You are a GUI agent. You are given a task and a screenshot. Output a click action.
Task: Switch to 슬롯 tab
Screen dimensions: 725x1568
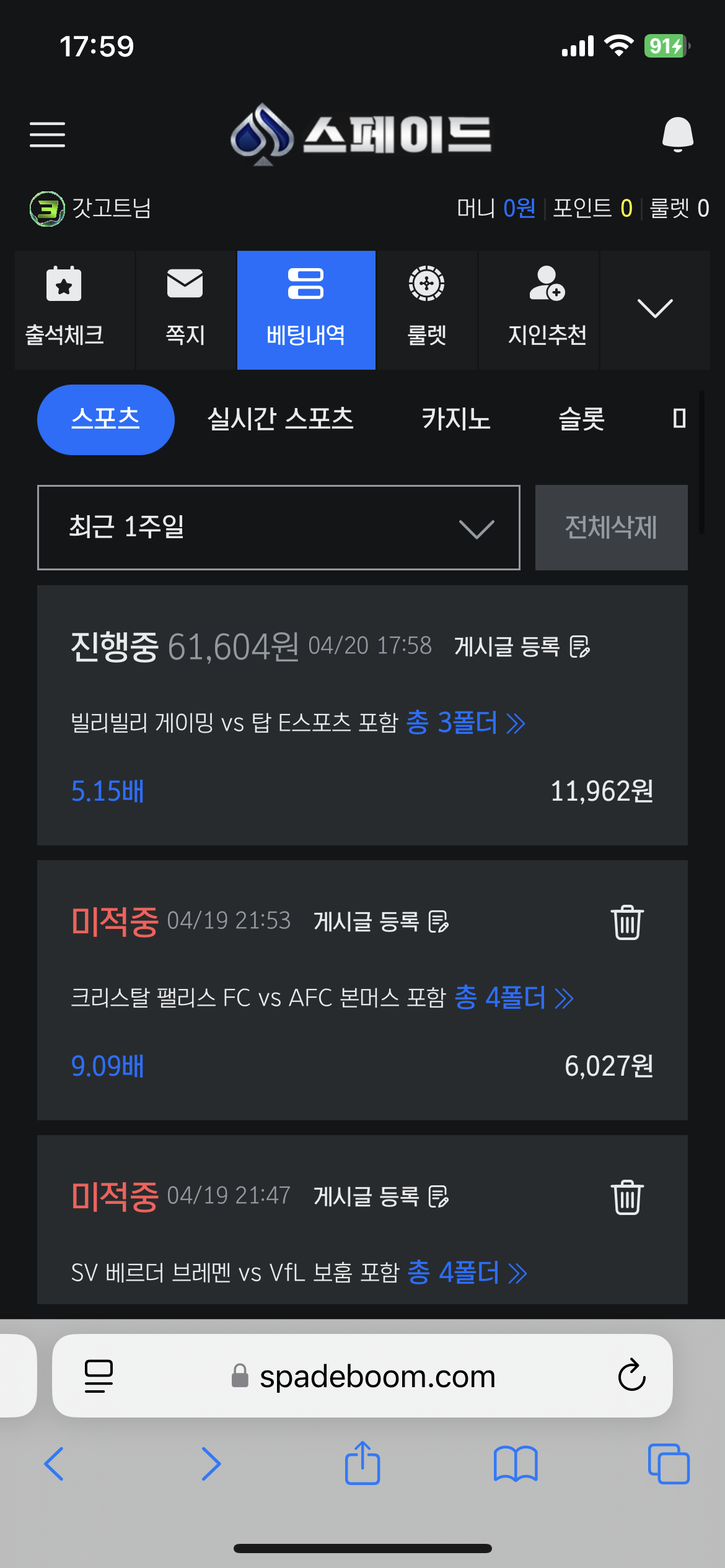coord(581,419)
